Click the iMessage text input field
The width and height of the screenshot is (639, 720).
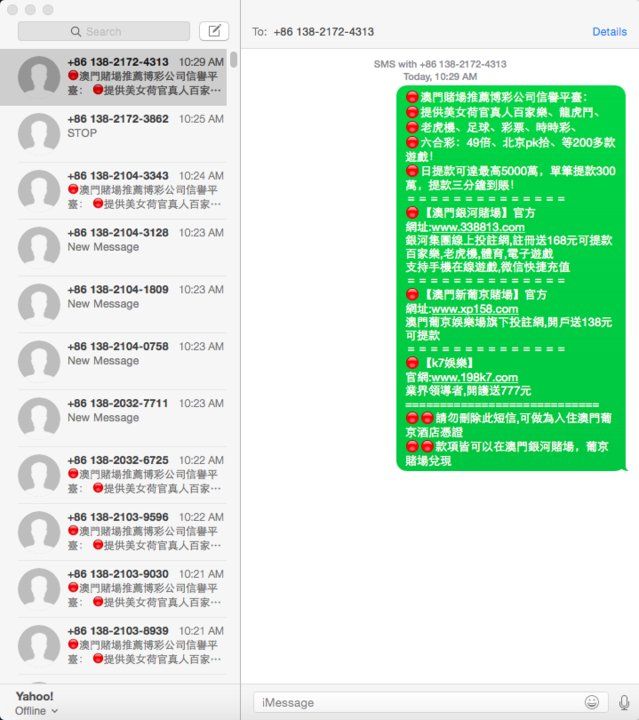click(x=415, y=702)
